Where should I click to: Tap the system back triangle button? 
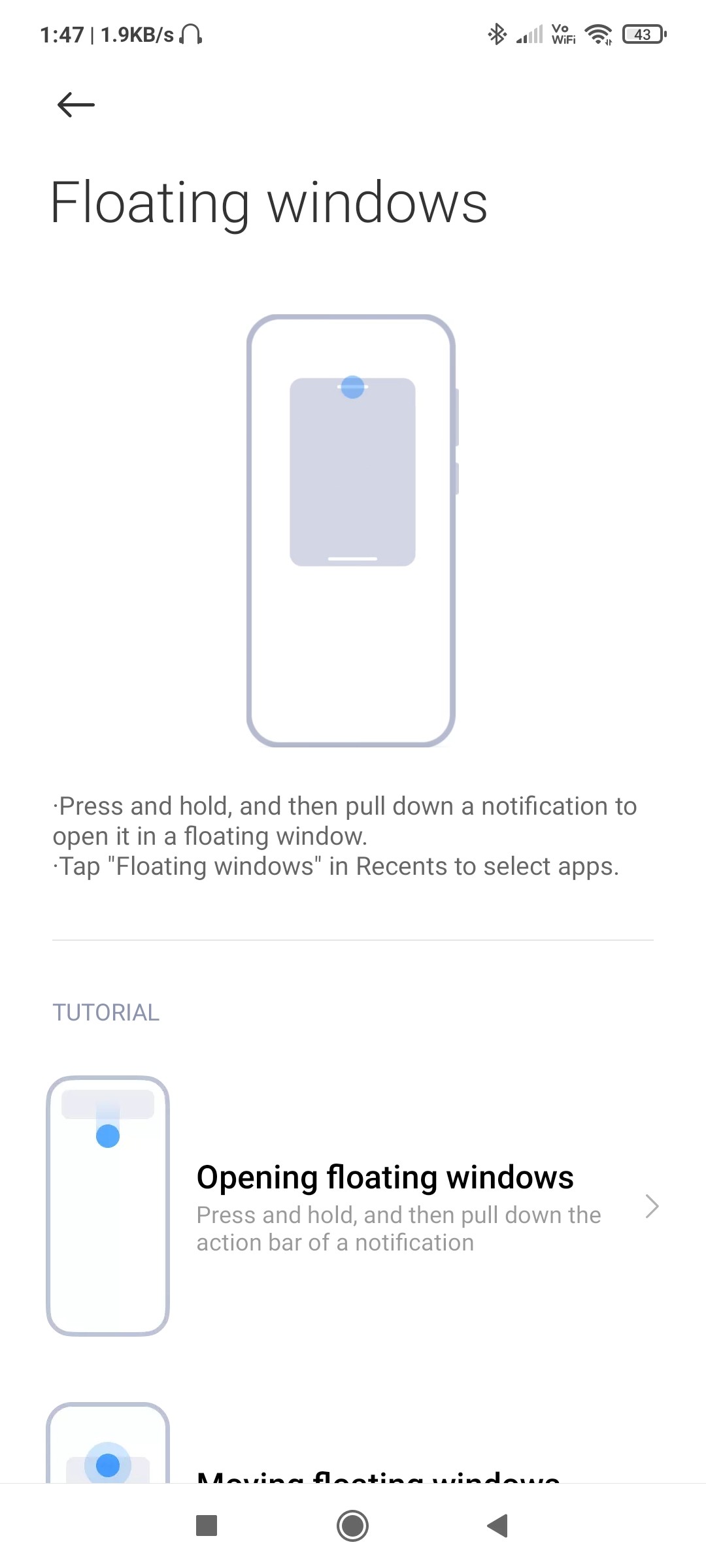[498, 1526]
